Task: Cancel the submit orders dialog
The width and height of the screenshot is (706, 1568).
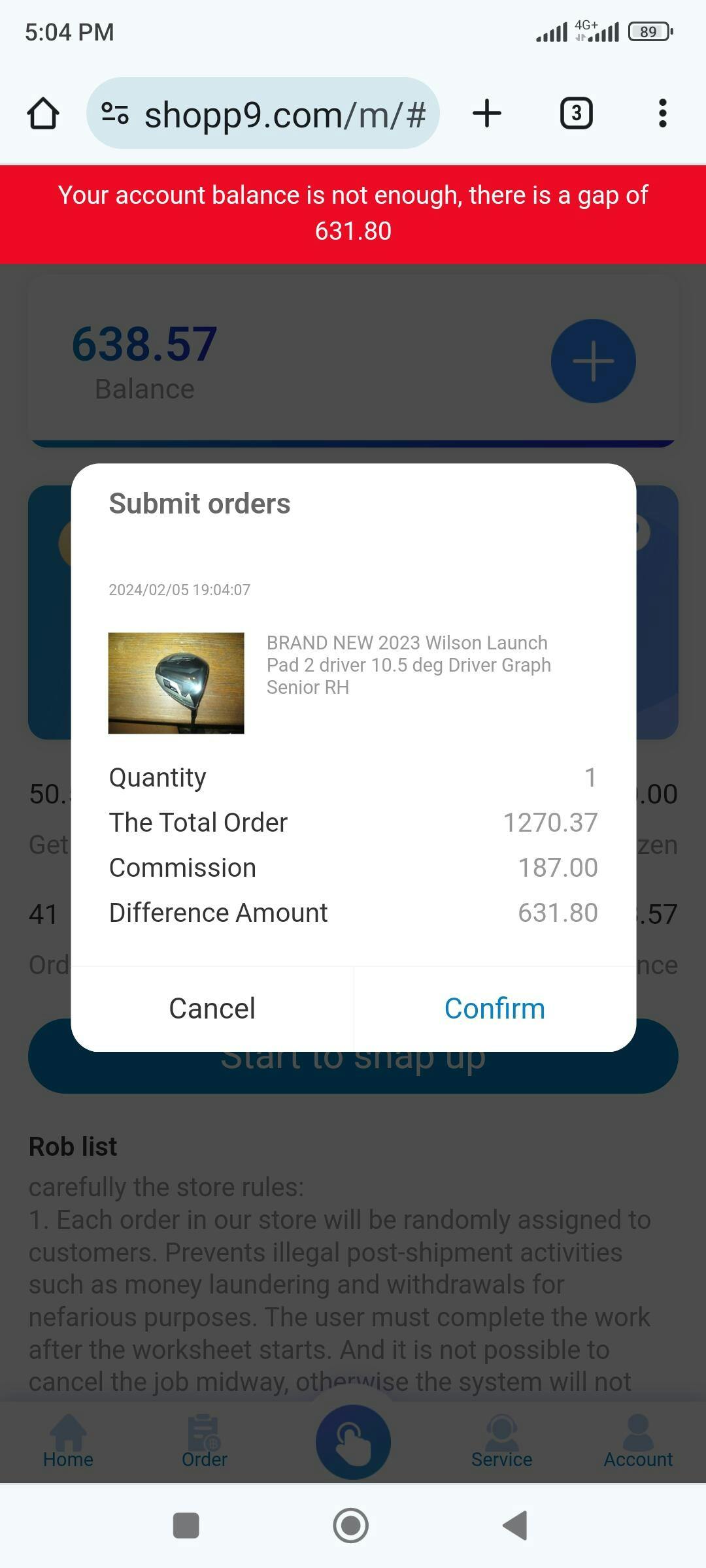Action: click(212, 1008)
